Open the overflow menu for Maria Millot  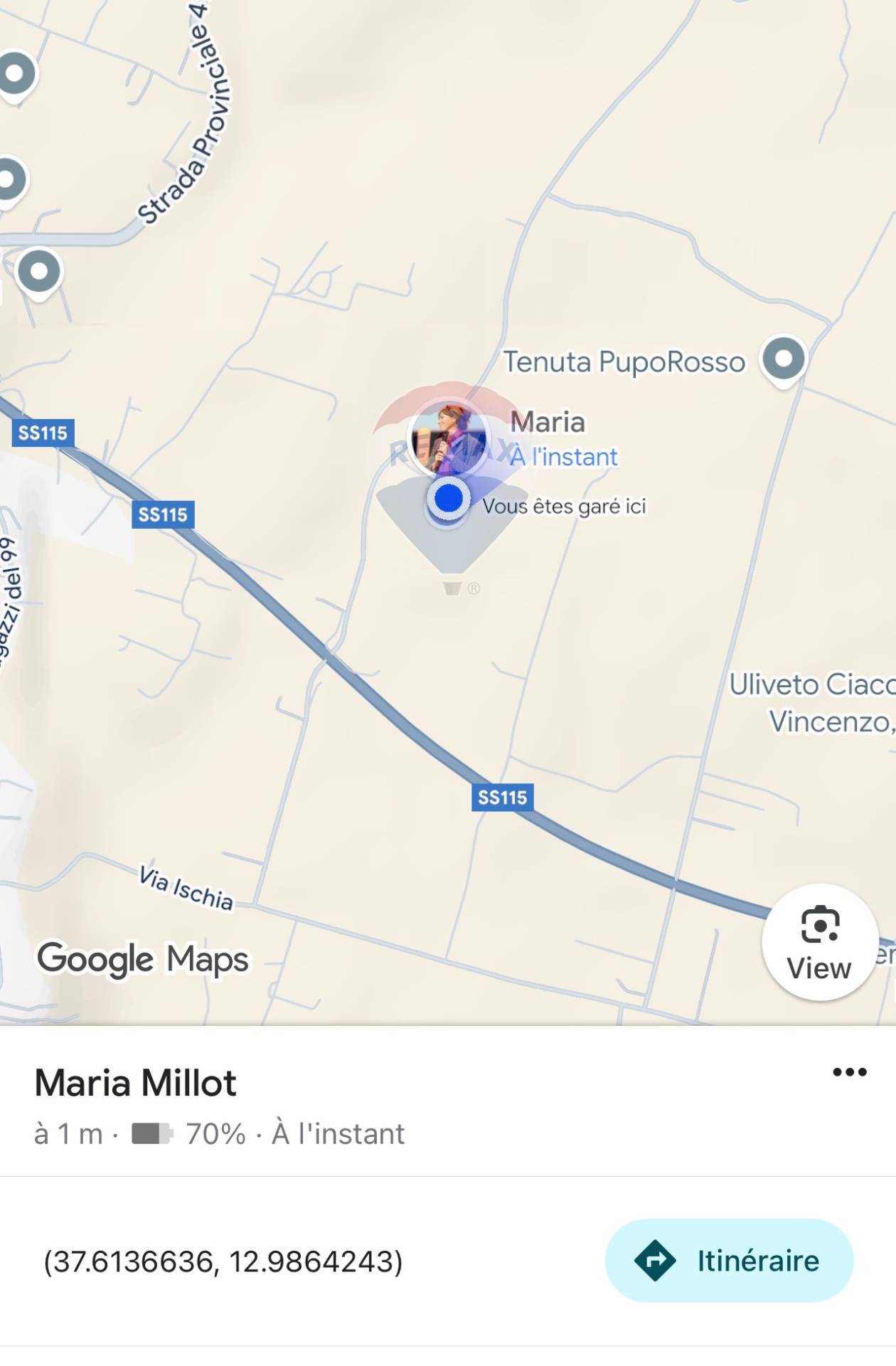849,1072
